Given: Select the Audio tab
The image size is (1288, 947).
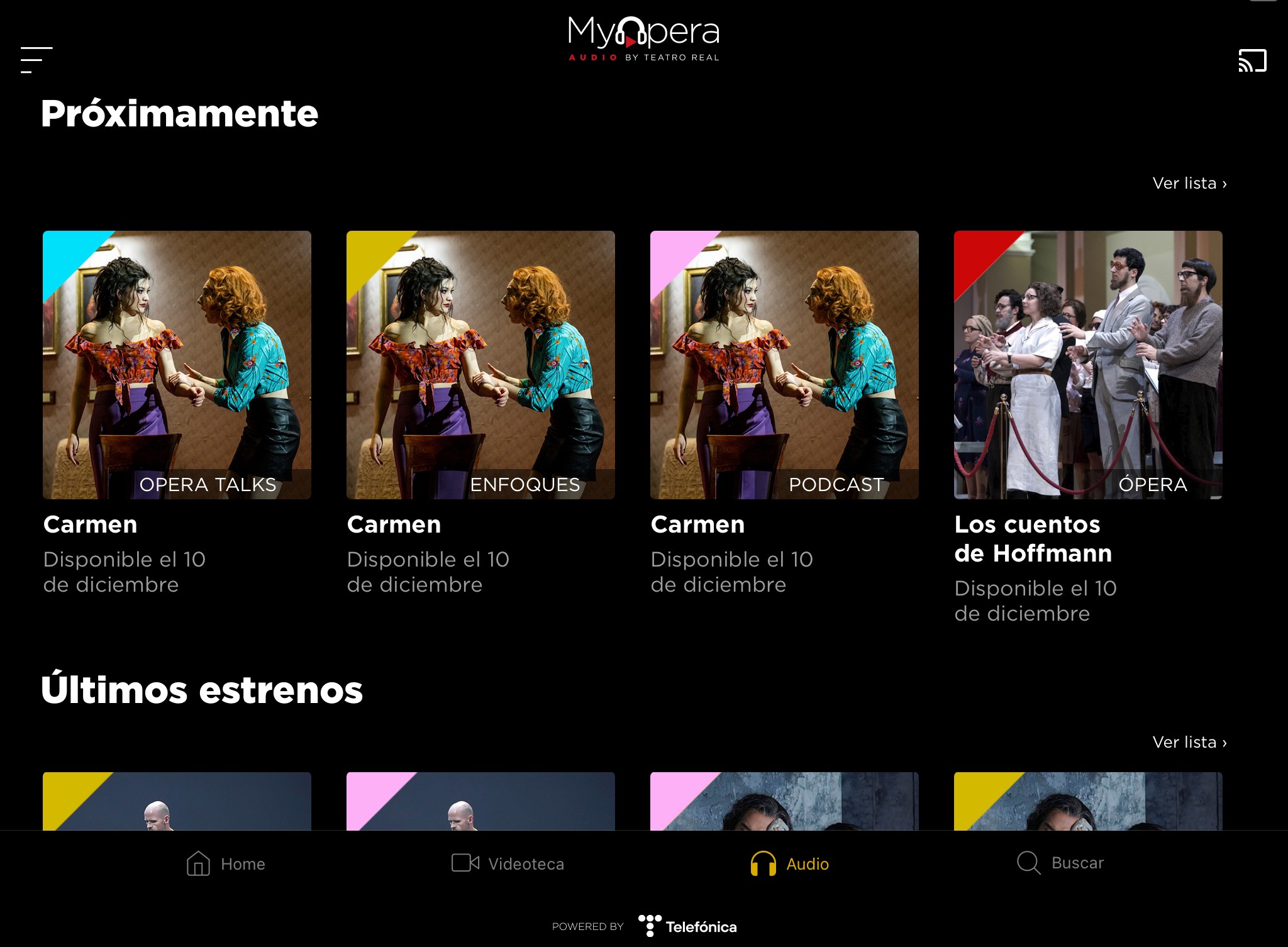Looking at the screenshot, I should [789, 863].
